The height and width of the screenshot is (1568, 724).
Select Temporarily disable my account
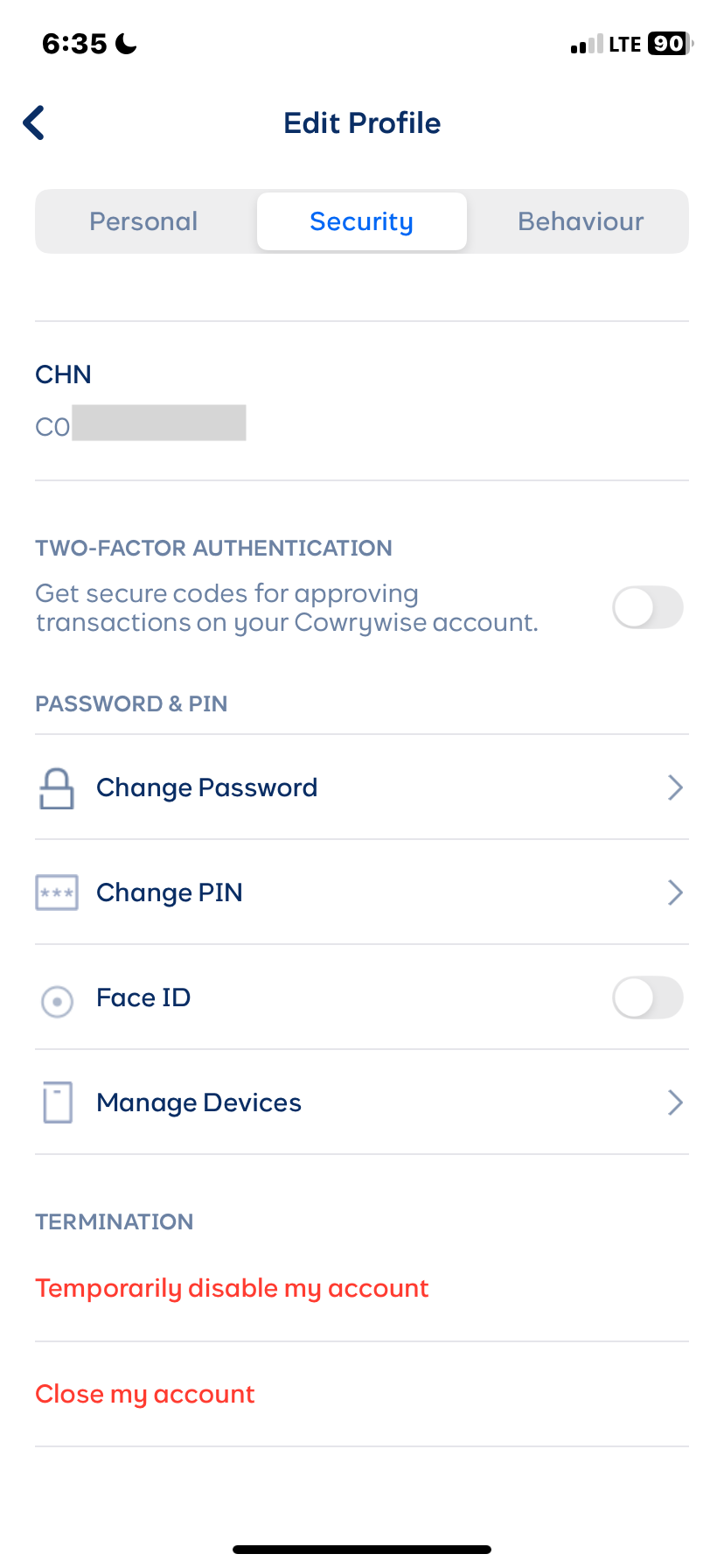pos(232,1287)
